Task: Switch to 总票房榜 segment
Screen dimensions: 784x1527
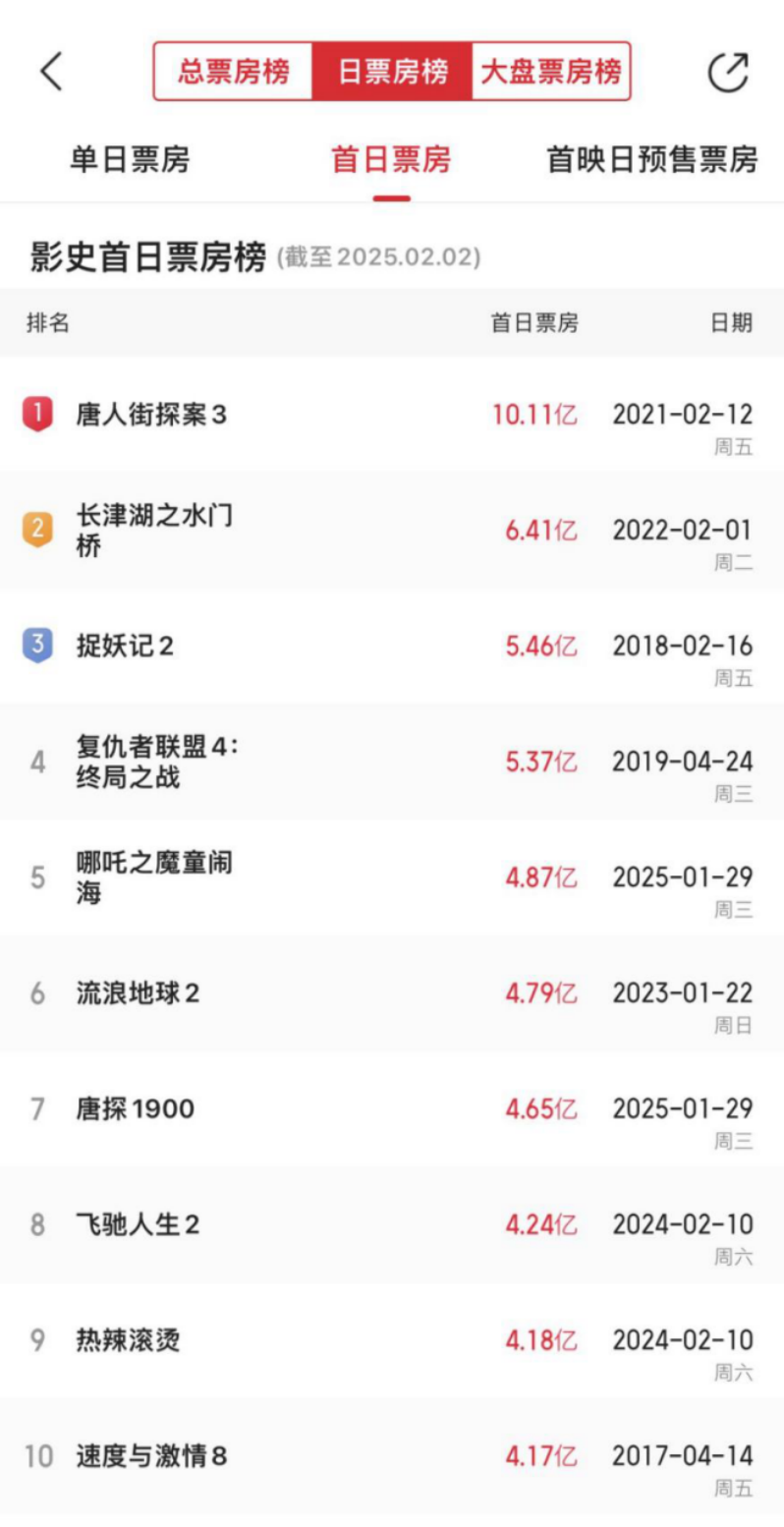Action: (234, 72)
